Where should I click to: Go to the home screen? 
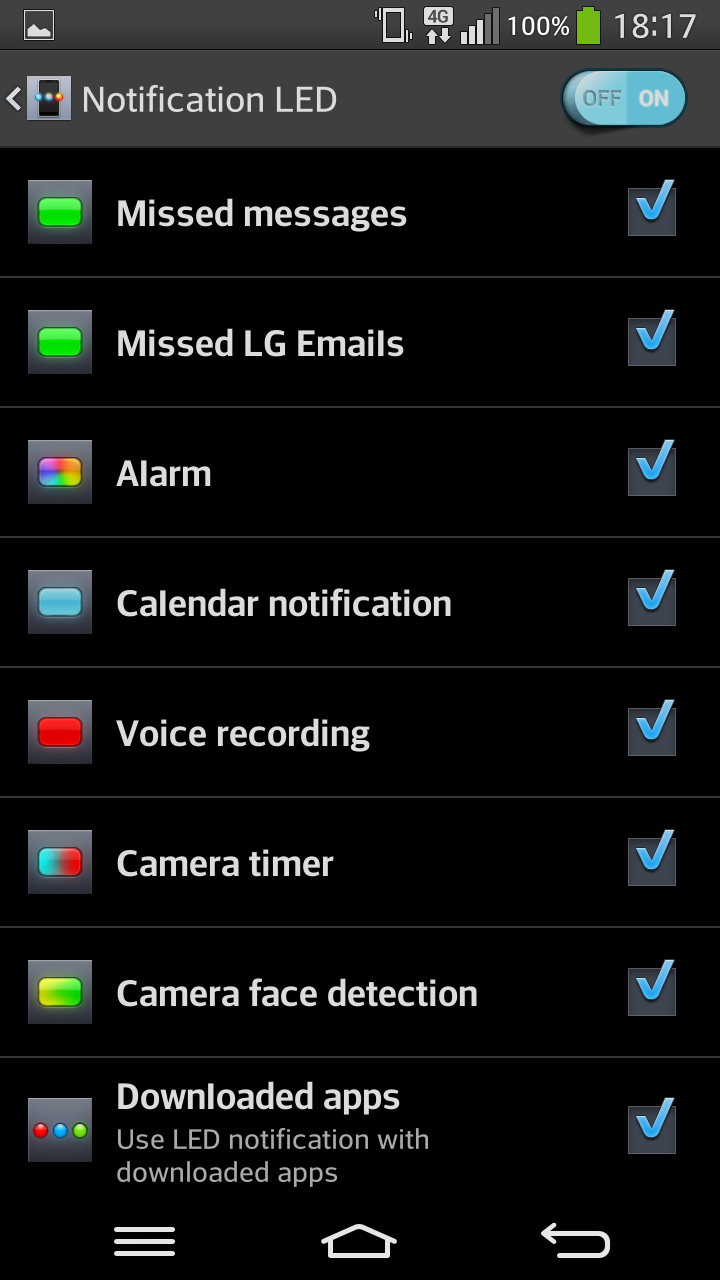click(359, 1241)
